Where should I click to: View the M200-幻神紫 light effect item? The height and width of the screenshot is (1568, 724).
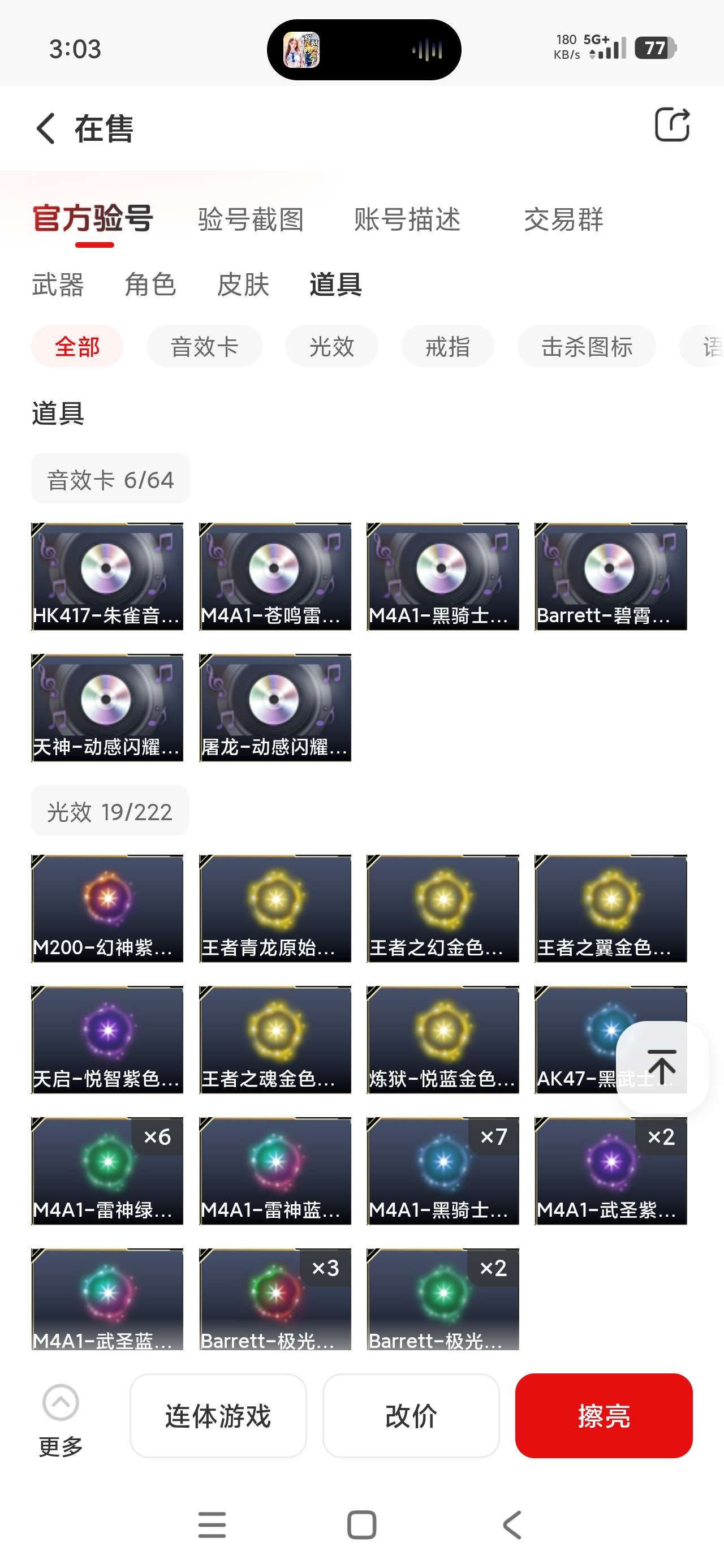tap(107, 908)
